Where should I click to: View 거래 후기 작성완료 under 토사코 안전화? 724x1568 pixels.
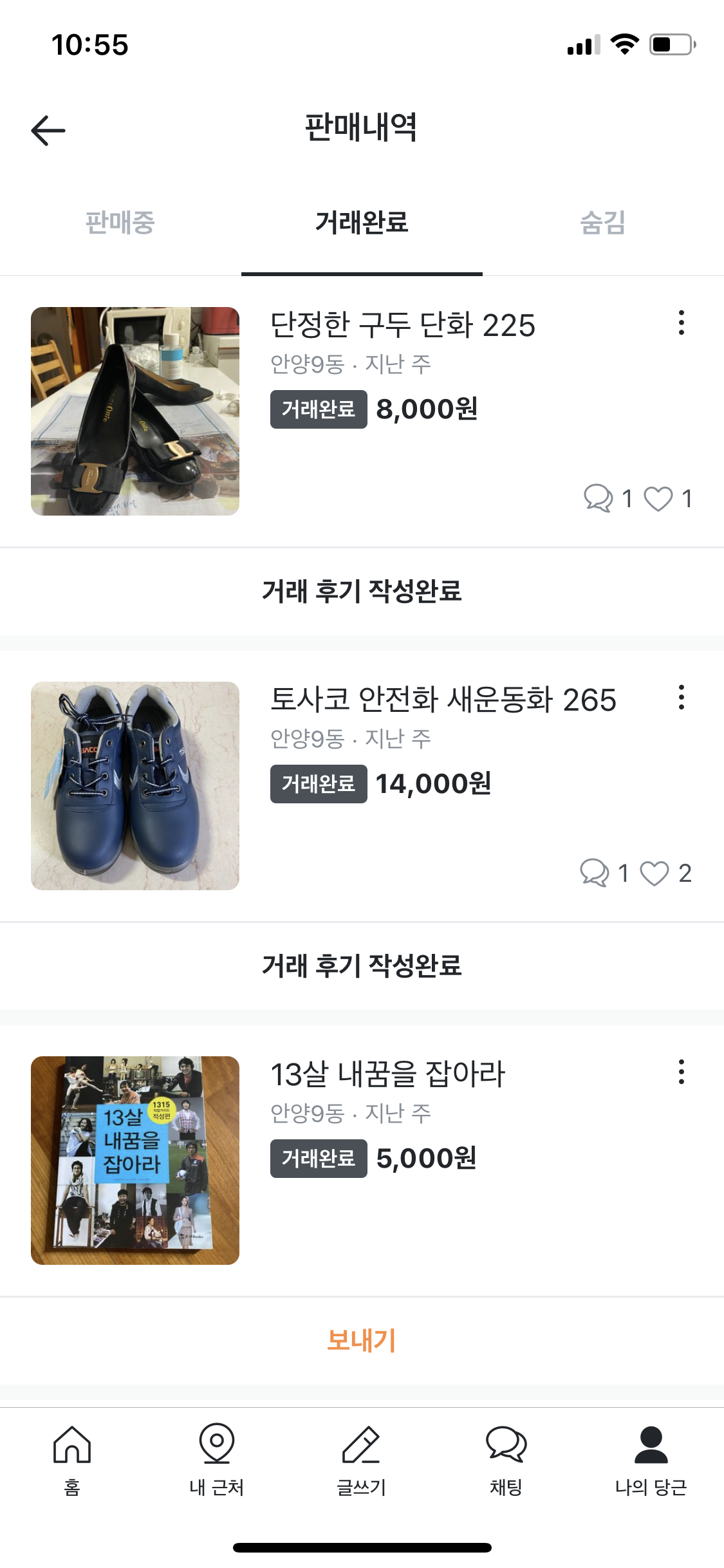(362, 966)
